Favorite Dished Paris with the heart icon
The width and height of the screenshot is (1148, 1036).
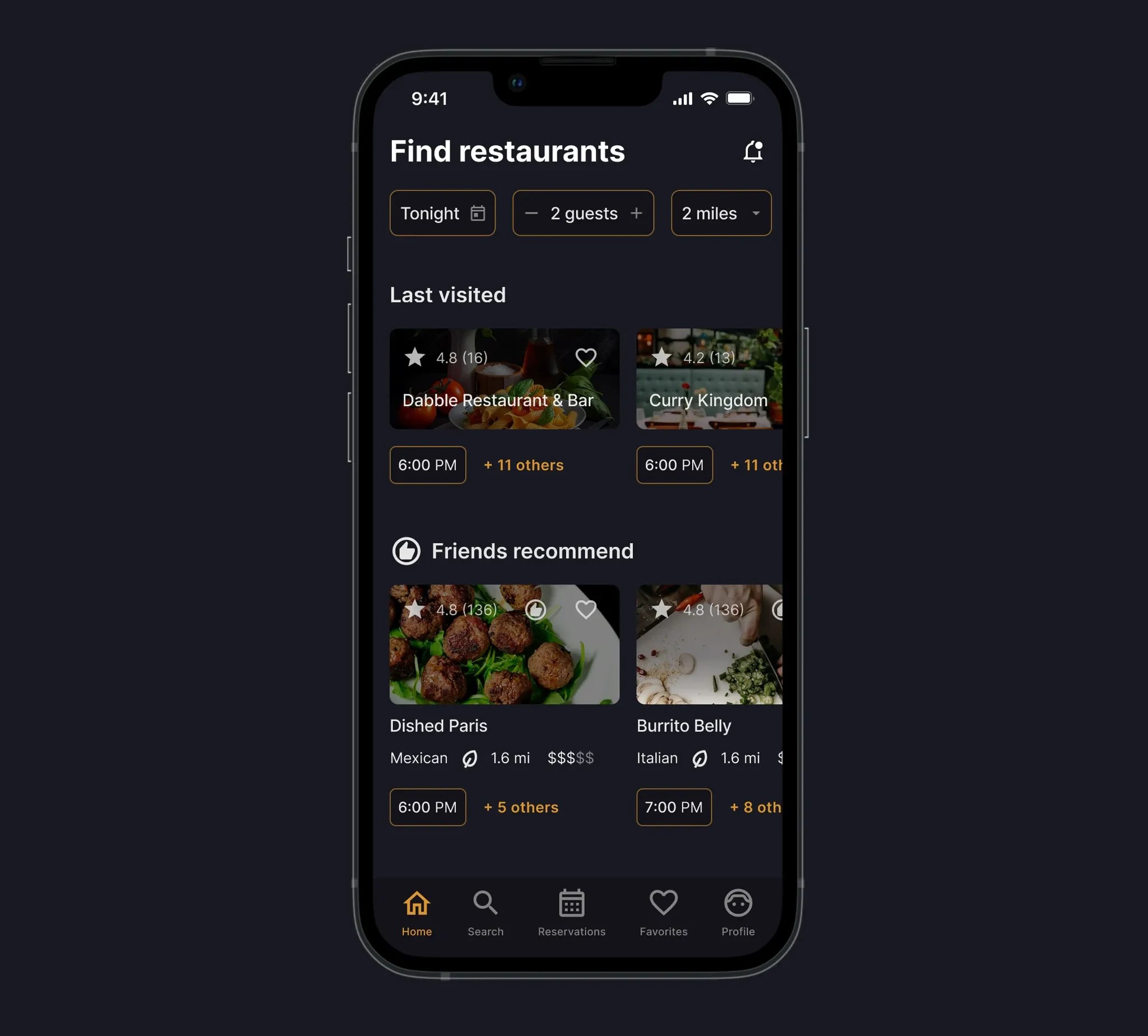[585, 610]
